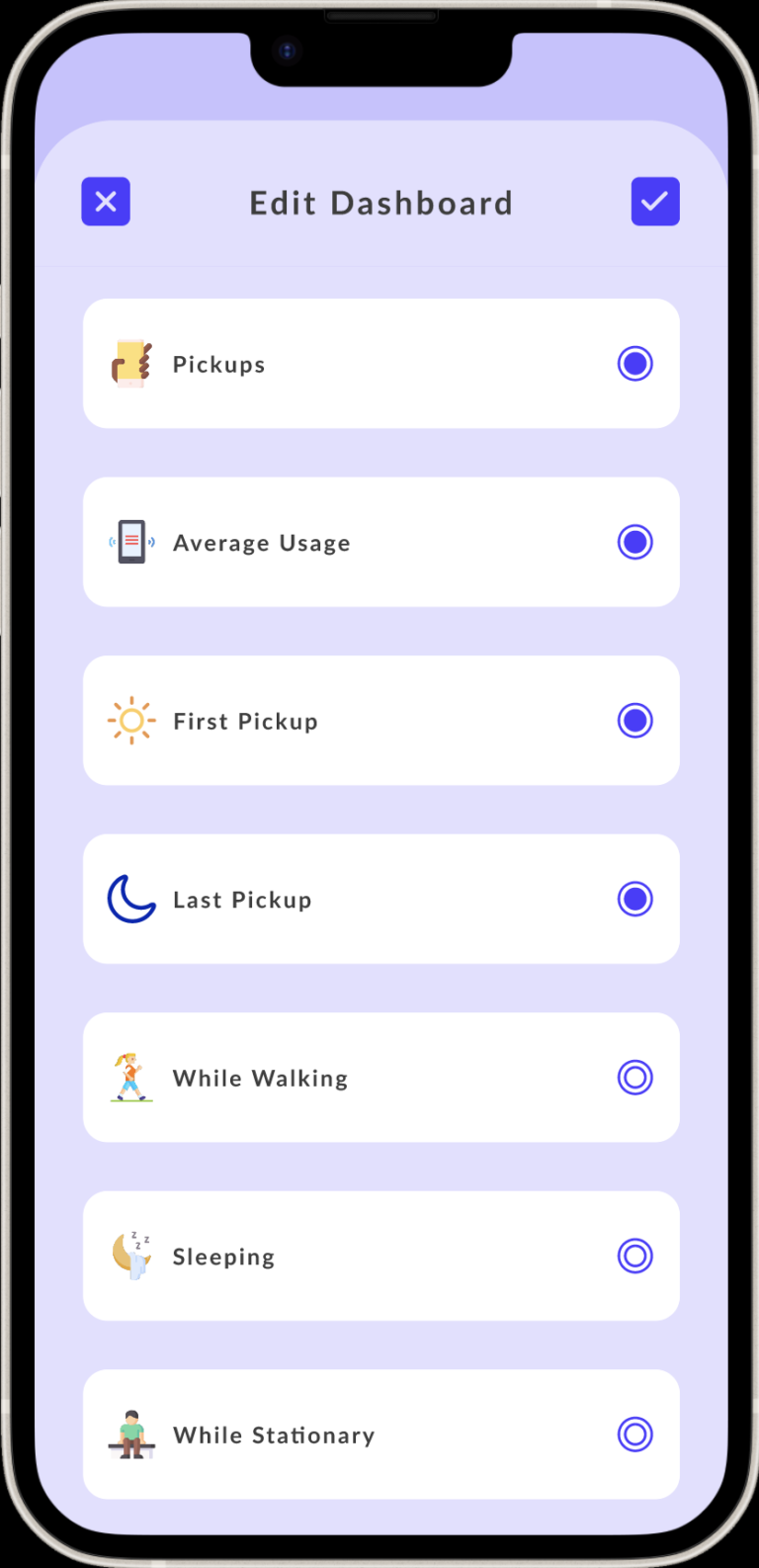Deselect the Pickups radio button
759x1568 pixels.
pyautogui.click(x=635, y=364)
